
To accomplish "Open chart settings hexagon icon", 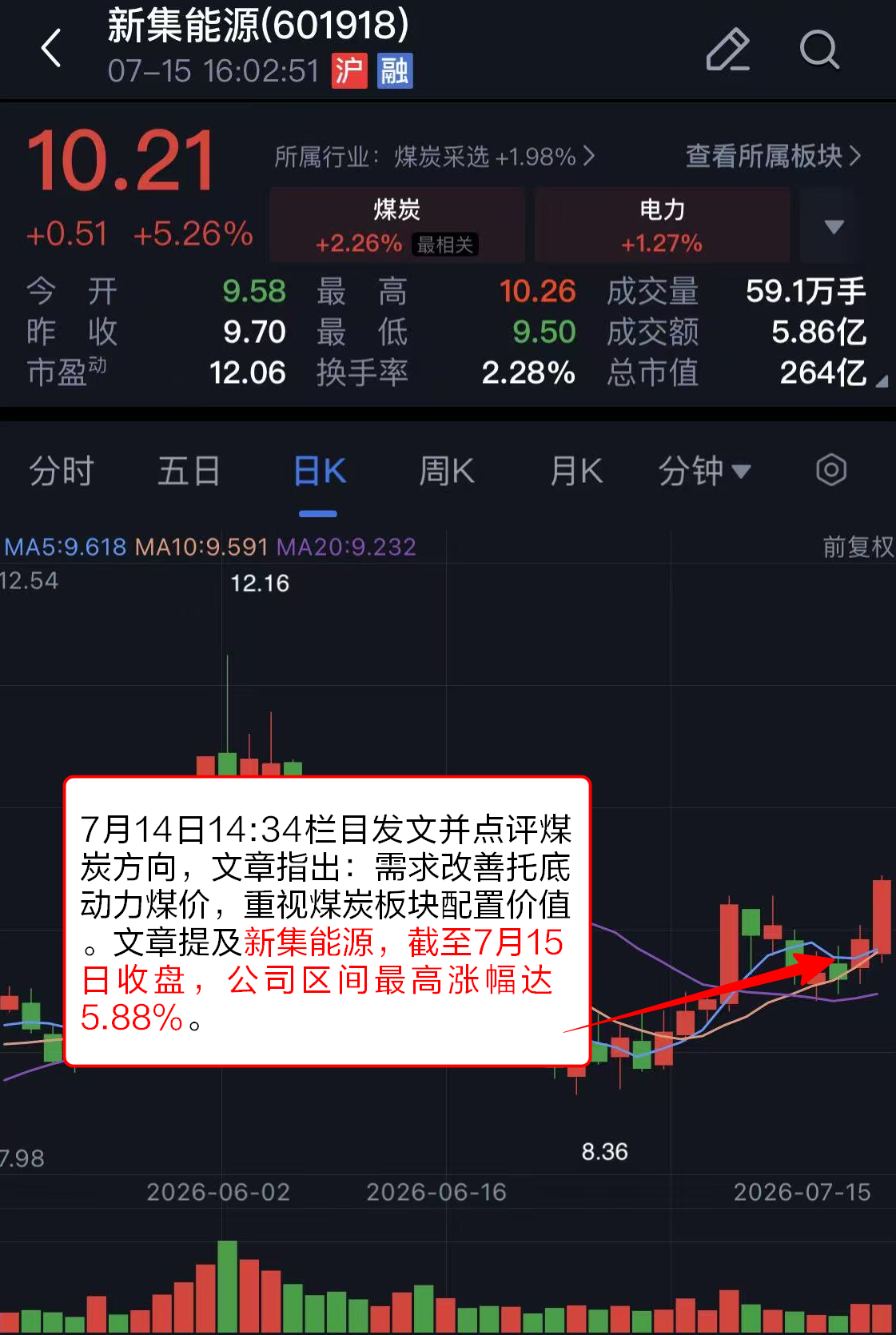I will pyautogui.click(x=831, y=470).
